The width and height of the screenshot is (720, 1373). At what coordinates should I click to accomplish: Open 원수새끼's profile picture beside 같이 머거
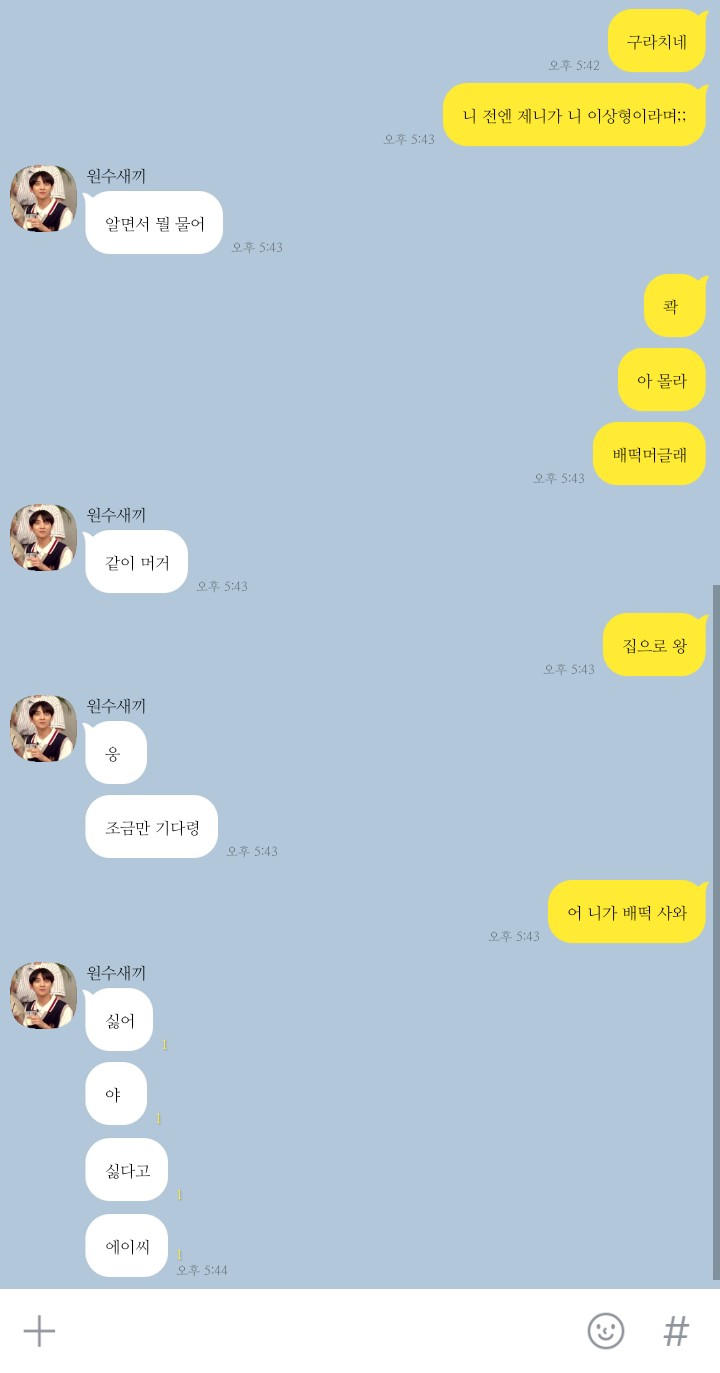tap(44, 538)
